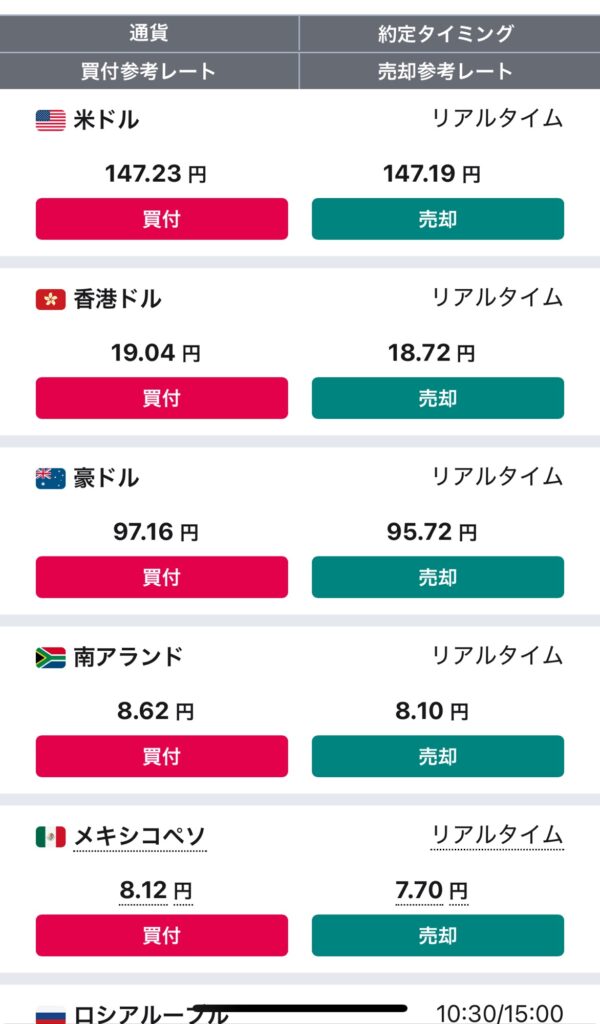The width and height of the screenshot is (600, 1024).
Task: Tap 売却 button for 米ドル
Action: (x=437, y=219)
